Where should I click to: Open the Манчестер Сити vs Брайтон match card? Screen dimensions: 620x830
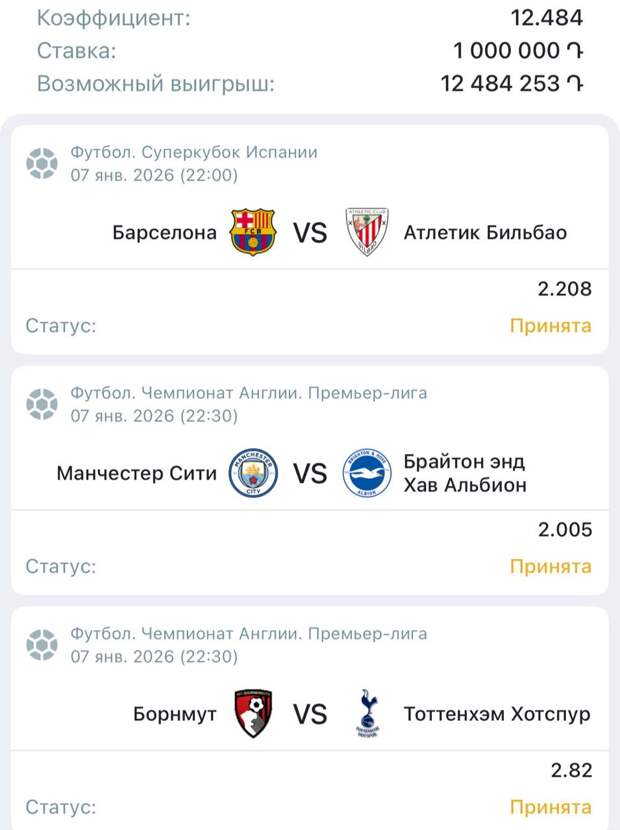point(310,473)
